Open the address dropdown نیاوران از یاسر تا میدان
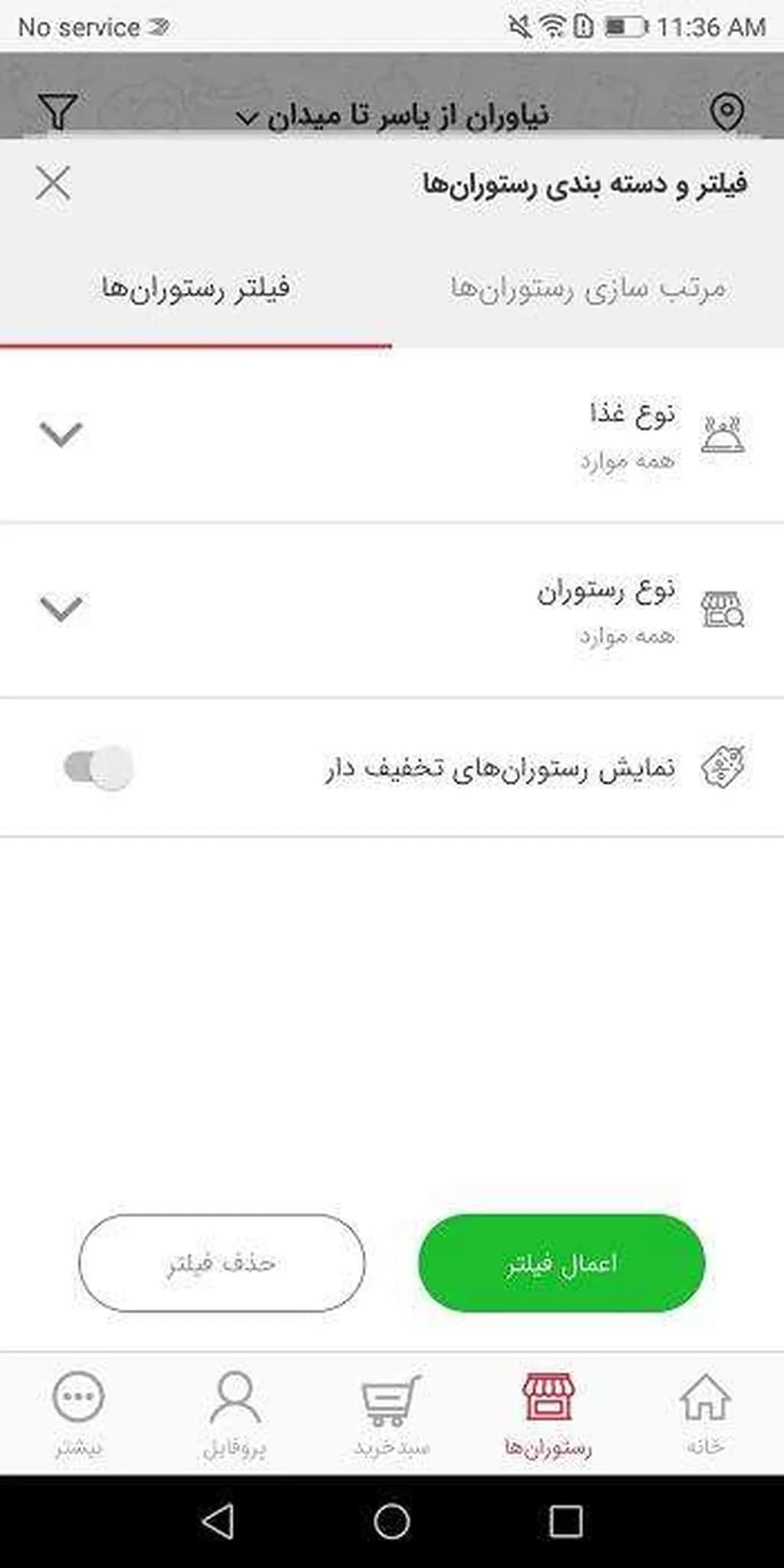784x1568 pixels. (393, 116)
